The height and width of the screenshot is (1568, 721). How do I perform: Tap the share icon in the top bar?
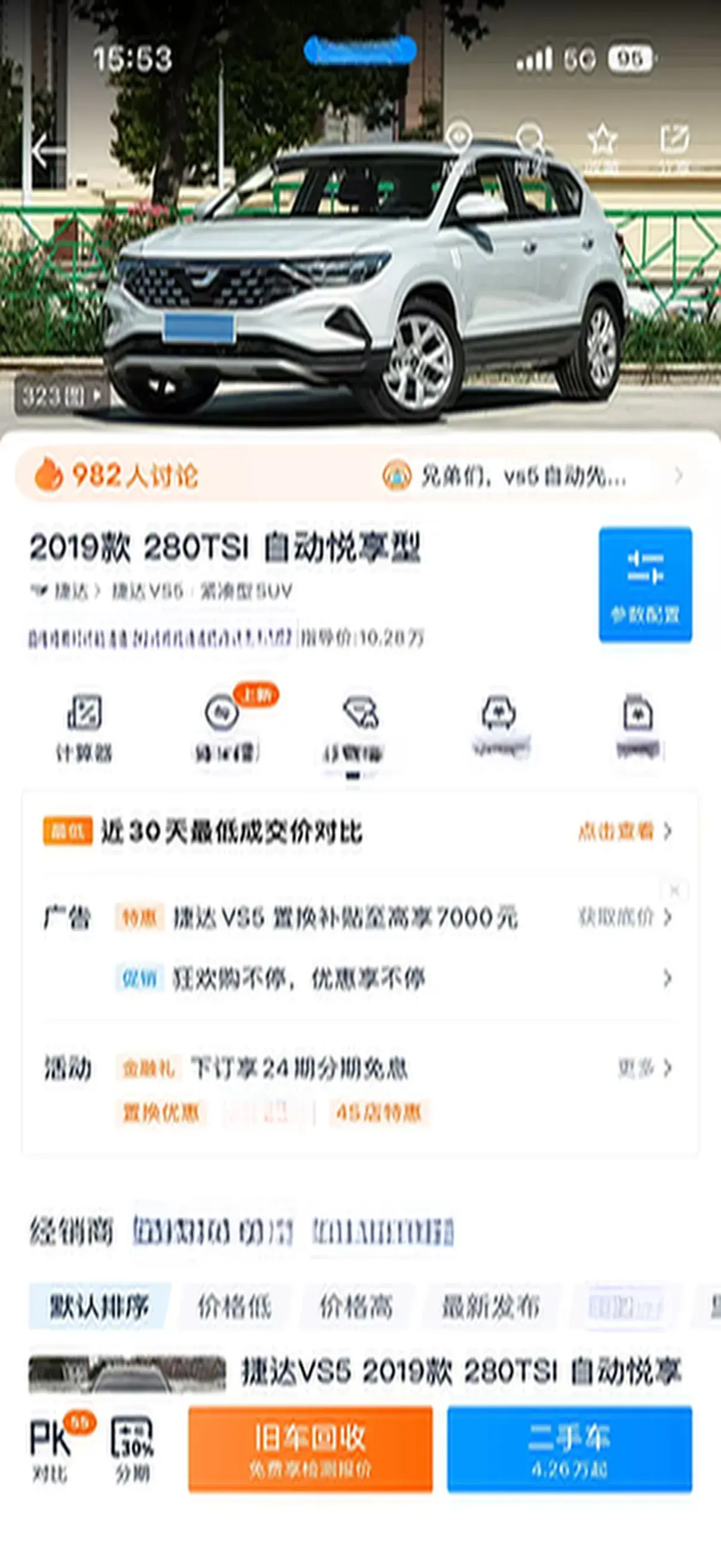pyautogui.click(x=674, y=145)
